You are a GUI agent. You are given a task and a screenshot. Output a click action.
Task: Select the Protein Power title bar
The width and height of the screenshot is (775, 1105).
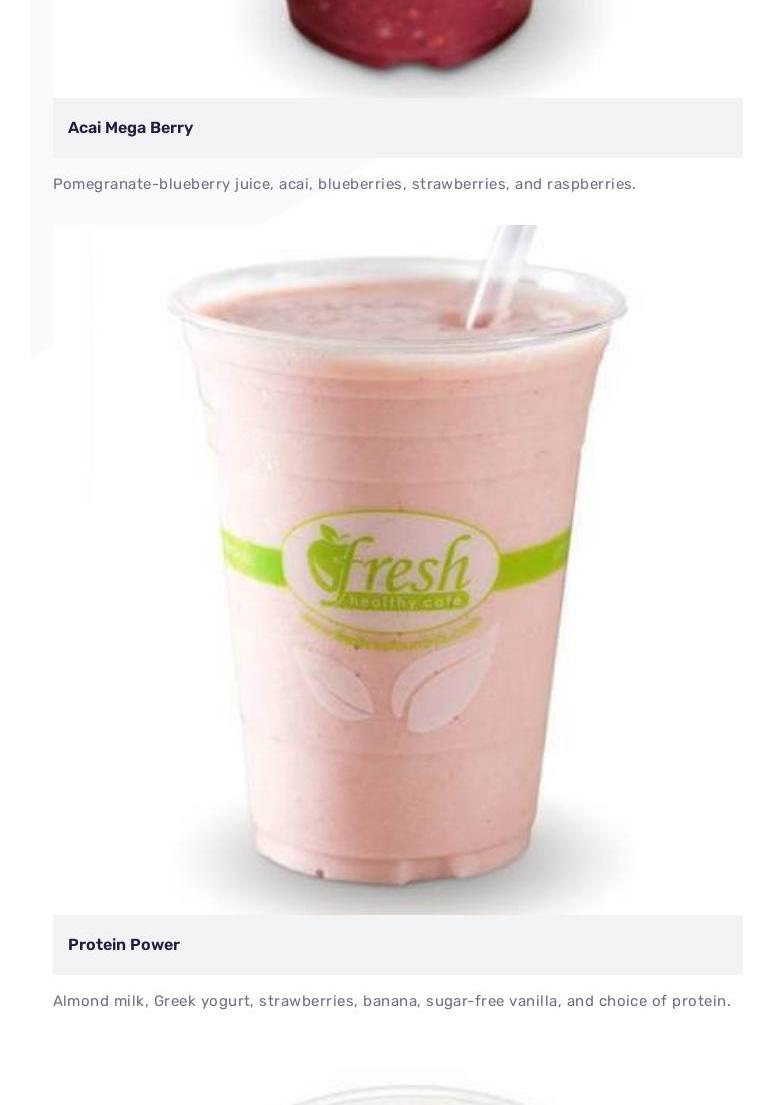tap(397, 945)
